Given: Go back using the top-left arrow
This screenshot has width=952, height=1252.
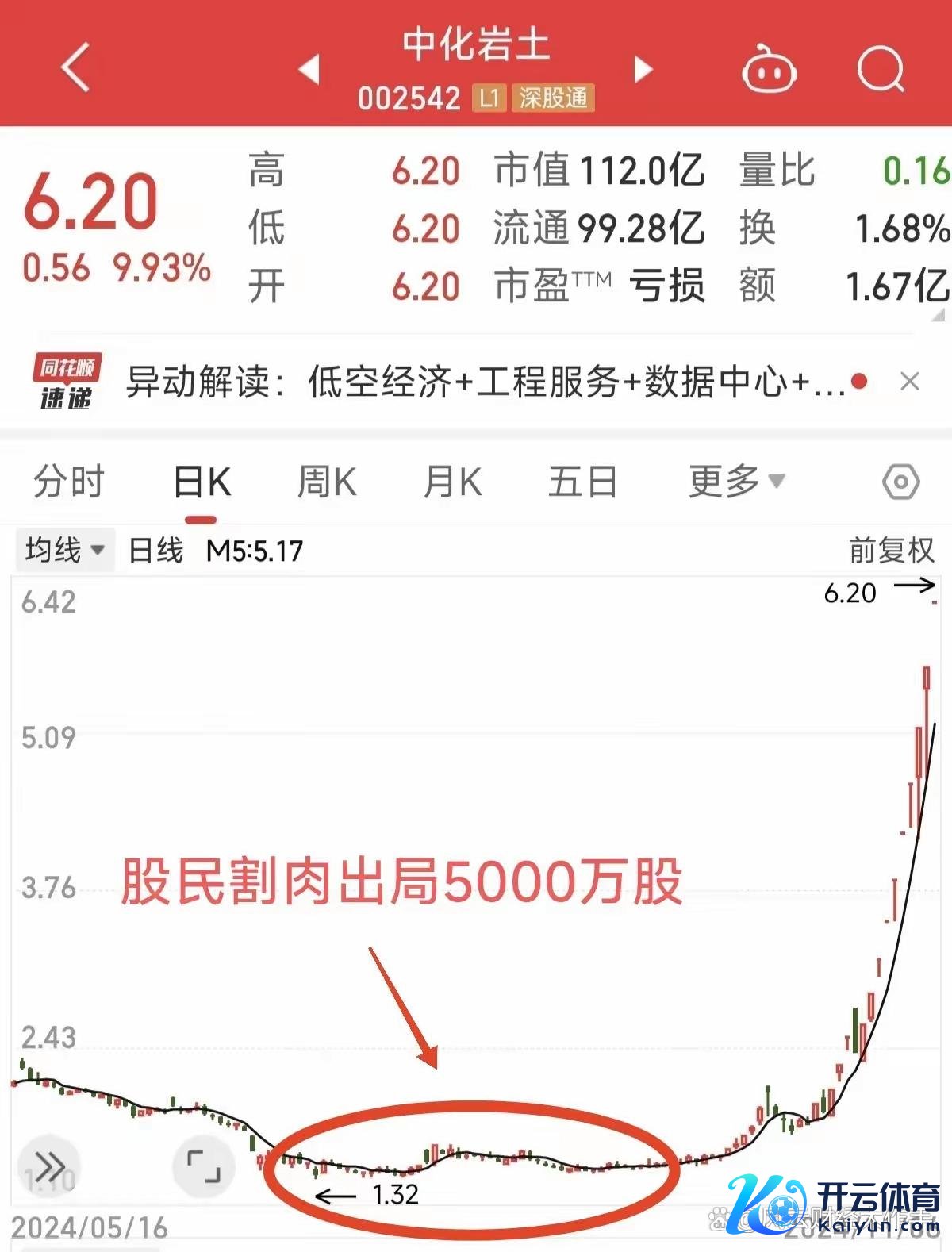Looking at the screenshot, I should click(x=75, y=68).
